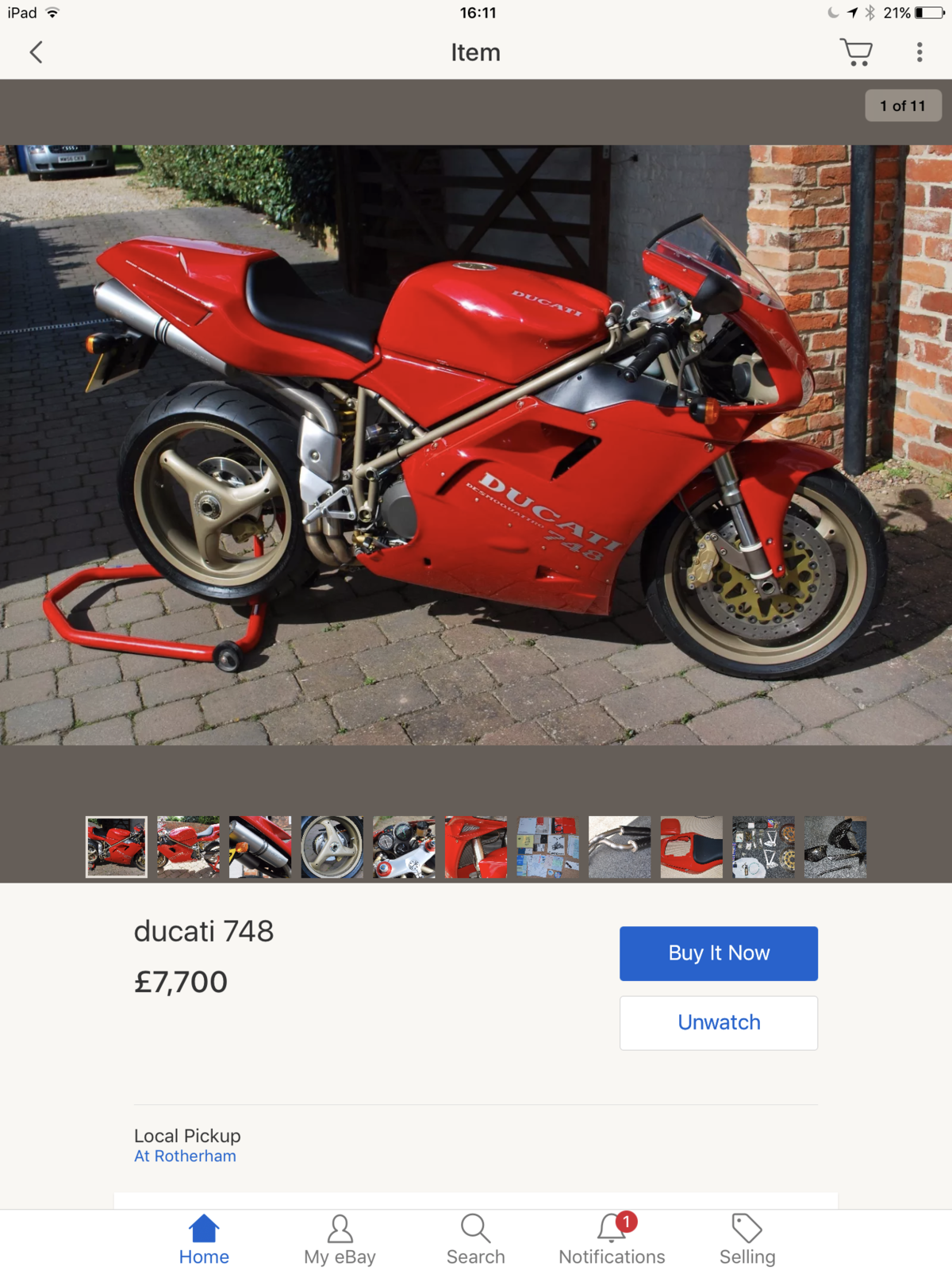This screenshot has height=1270, width=952.
Task: Show the dashboard gauges thumbnail
Action: tap(404, 847)
